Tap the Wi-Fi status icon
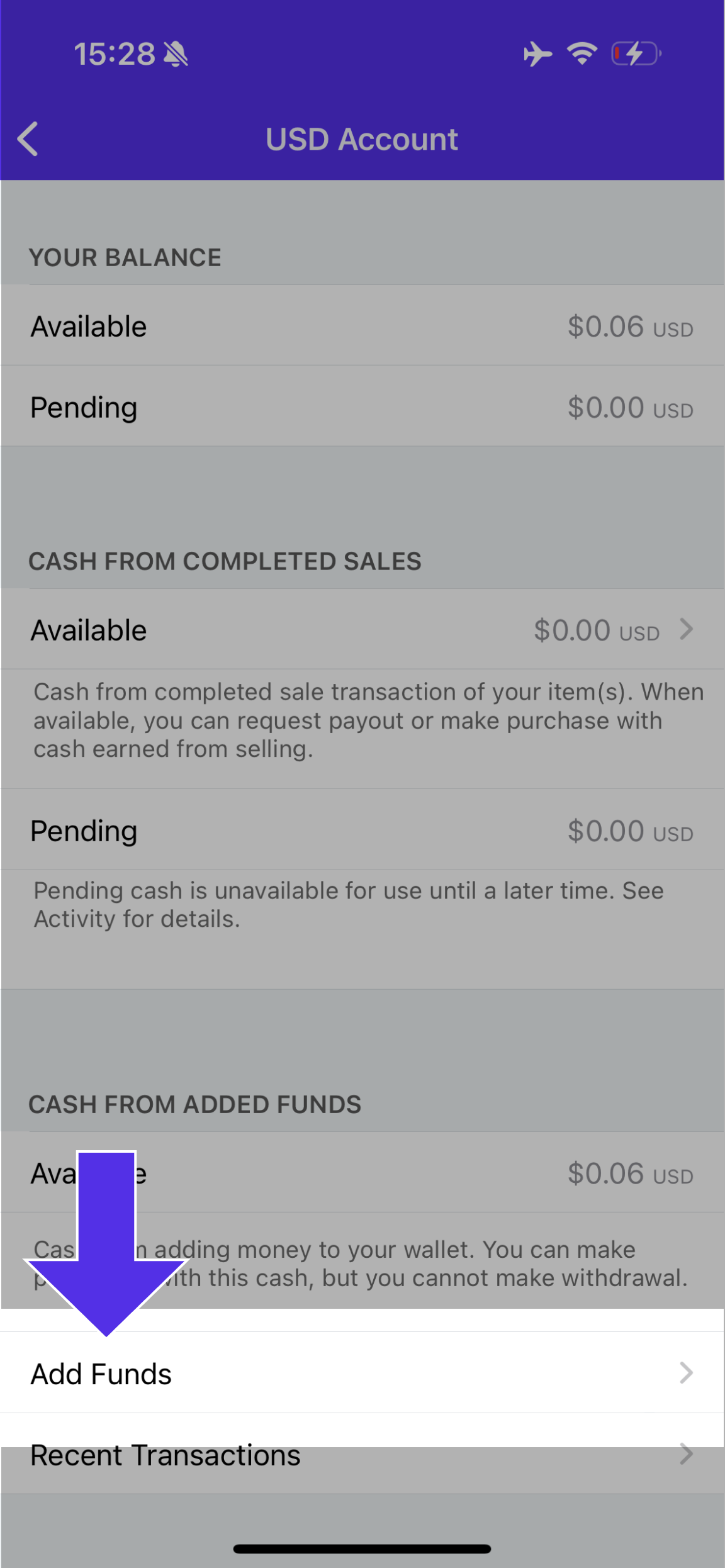This screenshot has height=1568, width=725. tap(581, 53)
